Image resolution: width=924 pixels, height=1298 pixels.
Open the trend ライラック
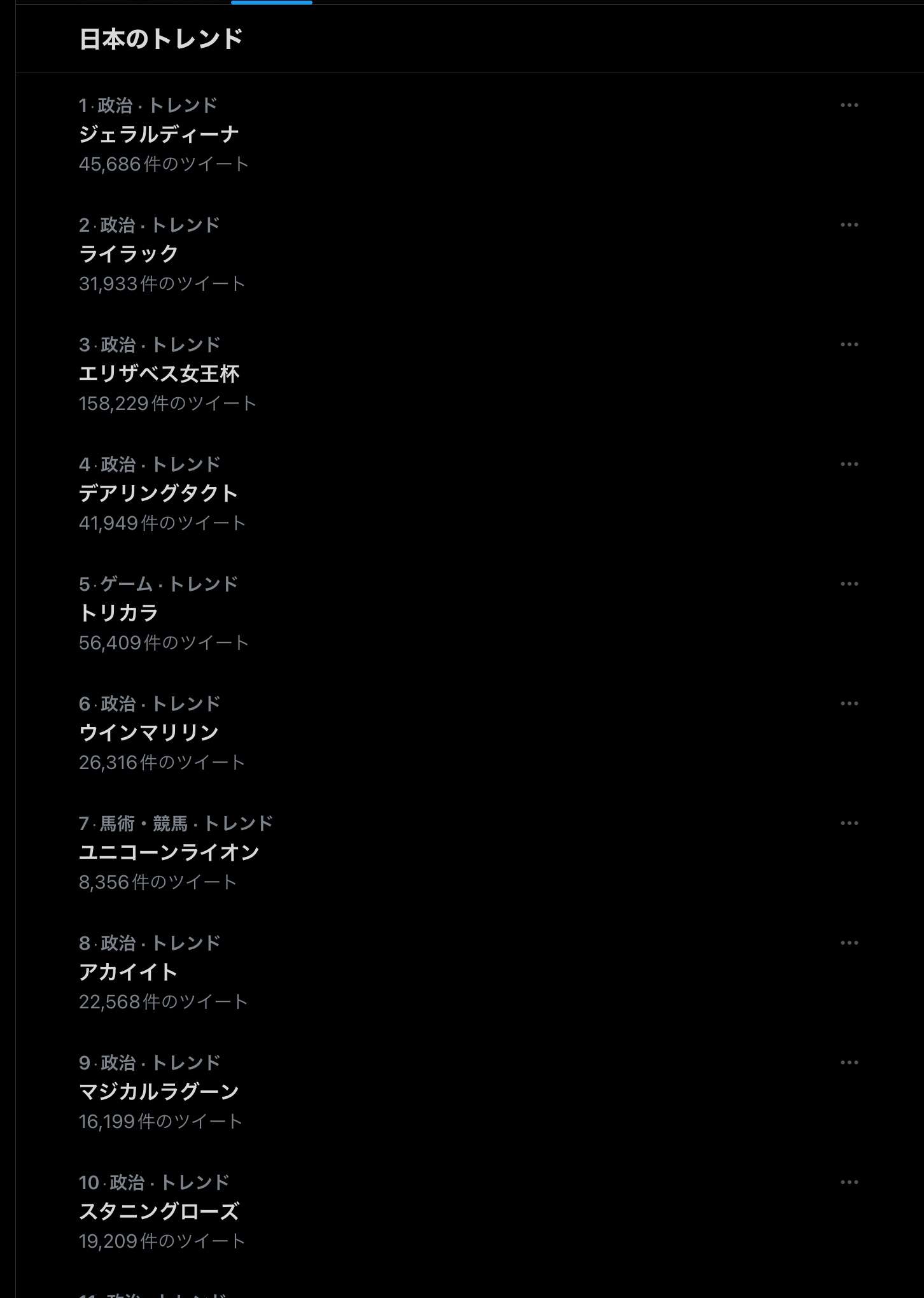(129, 254)
